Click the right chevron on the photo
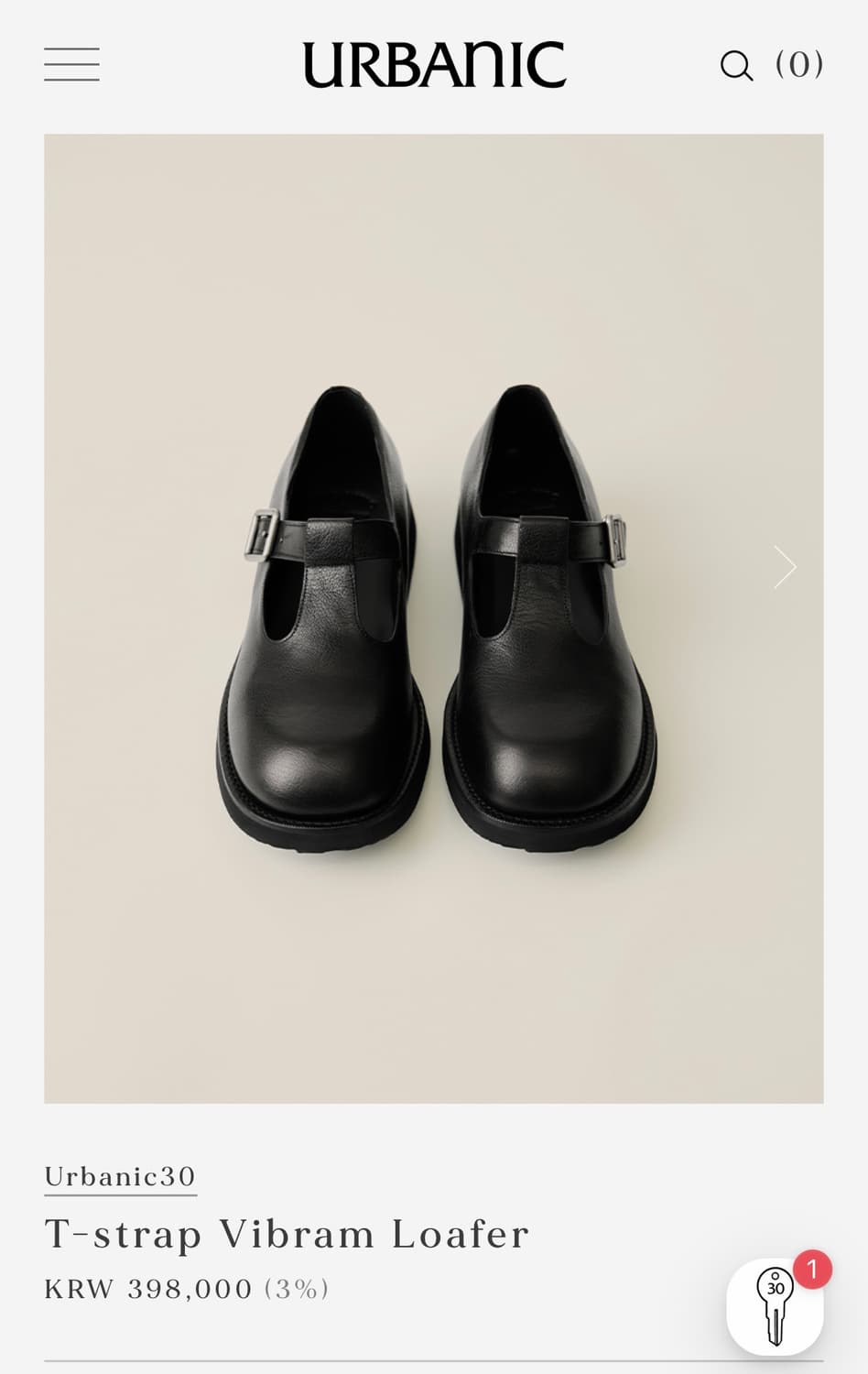 pos(783,568)
